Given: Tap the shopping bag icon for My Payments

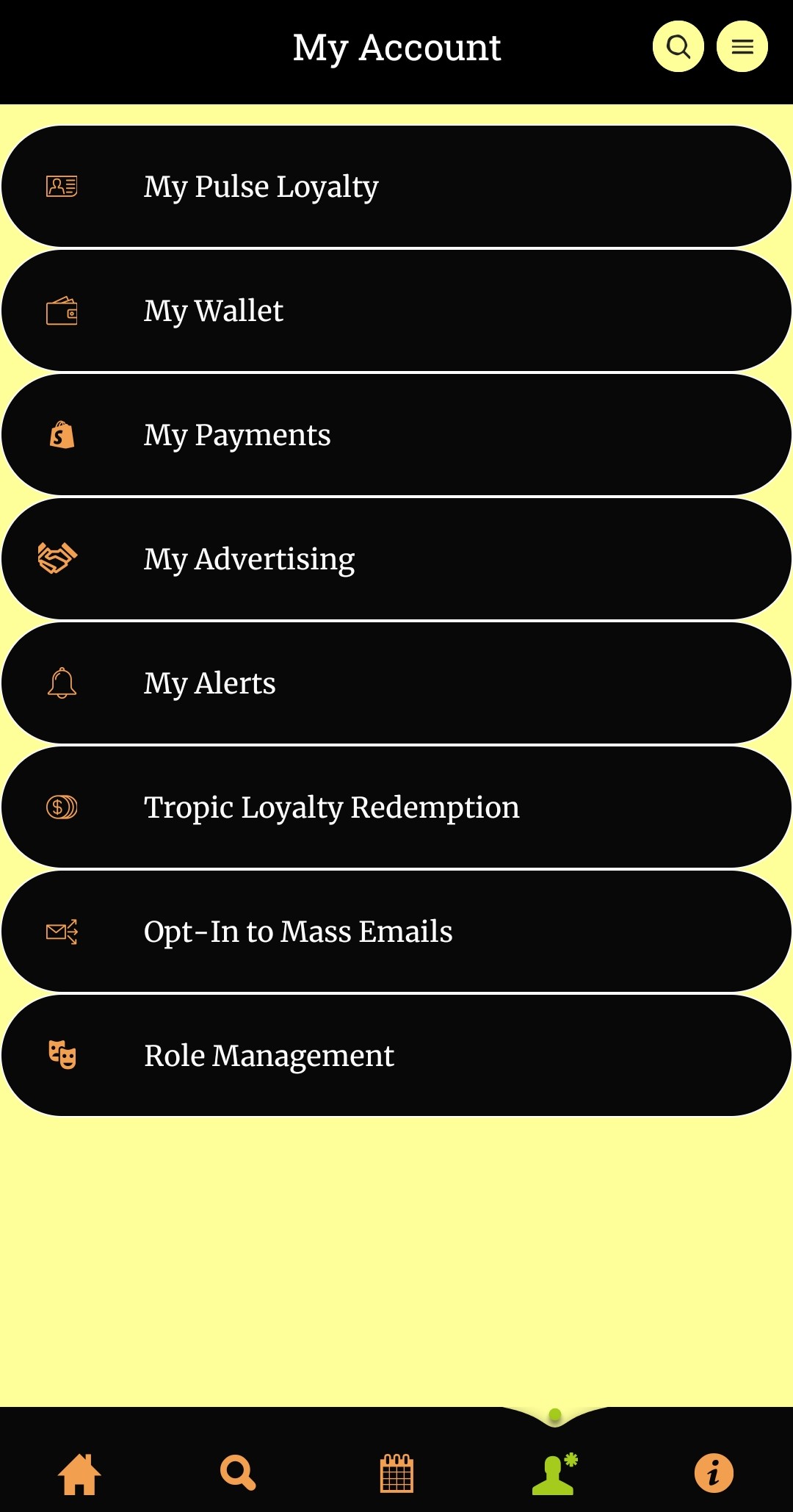Looking at the screenshot, I should coord(62,434).
